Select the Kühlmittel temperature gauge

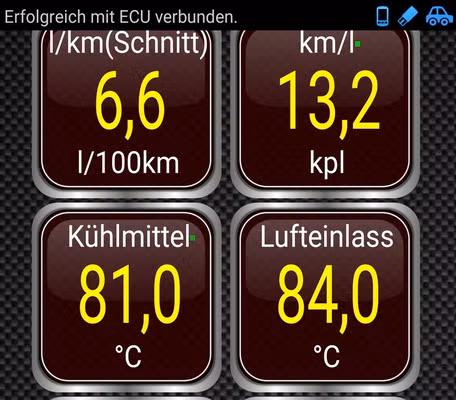[x=127, y=297]
